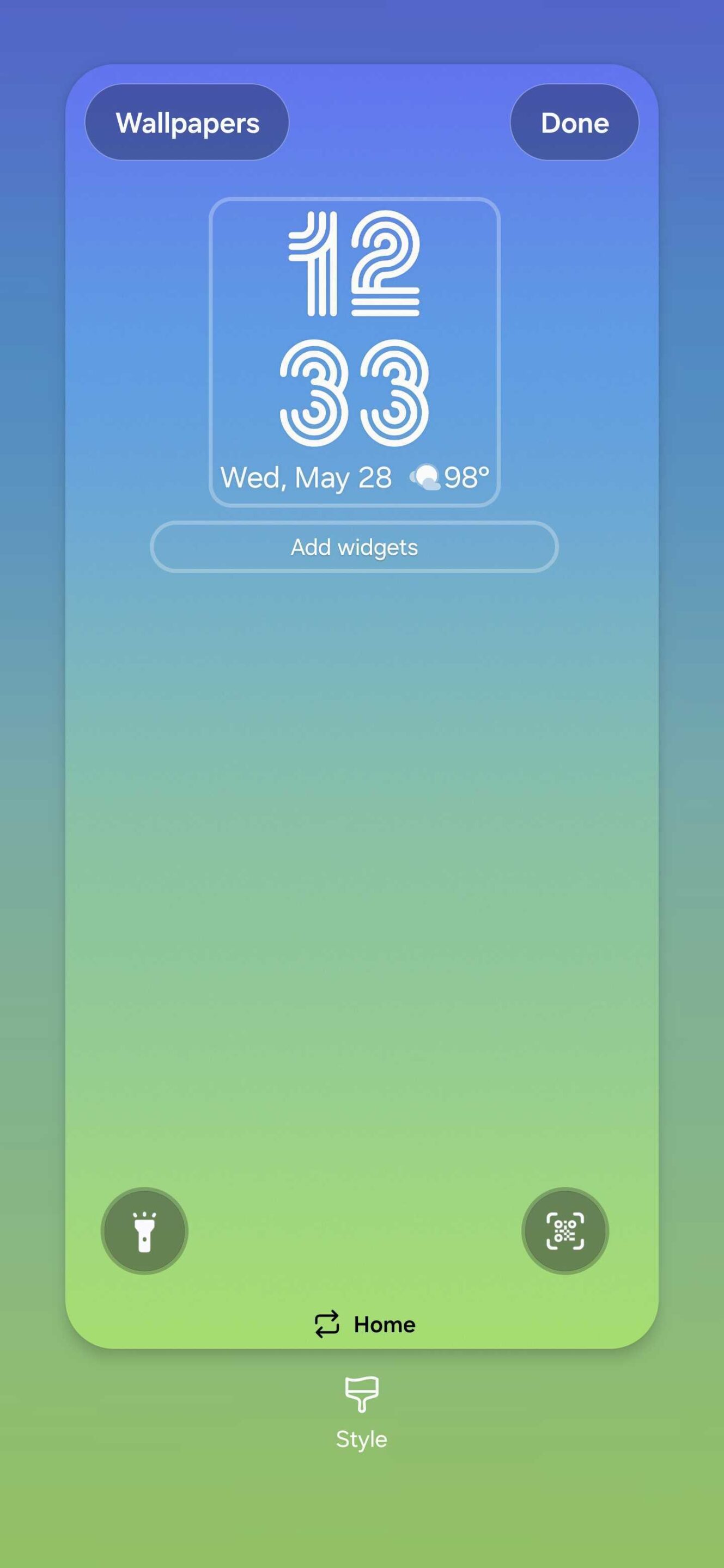724x1568 pixels.
Task: Edit the flashlight shortcut
Action: pos(144,1231)
